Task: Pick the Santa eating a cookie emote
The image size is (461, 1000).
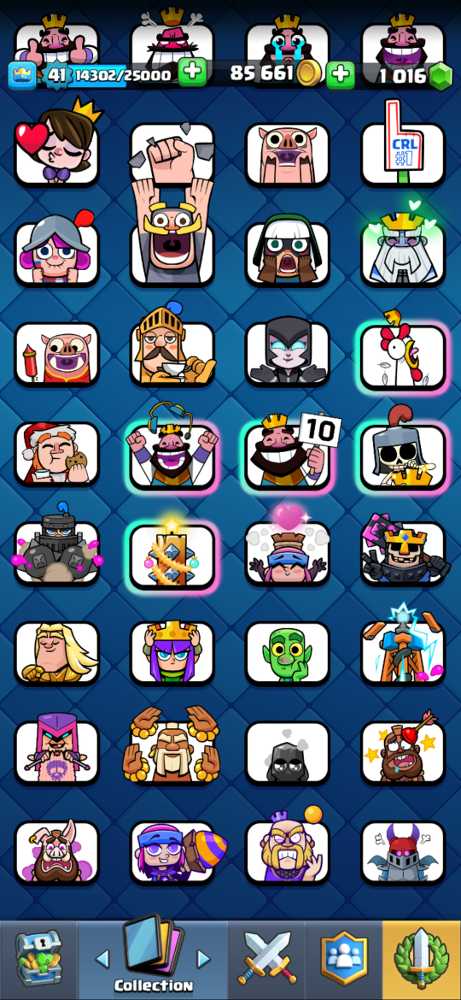Action: [x=57, y=453]
